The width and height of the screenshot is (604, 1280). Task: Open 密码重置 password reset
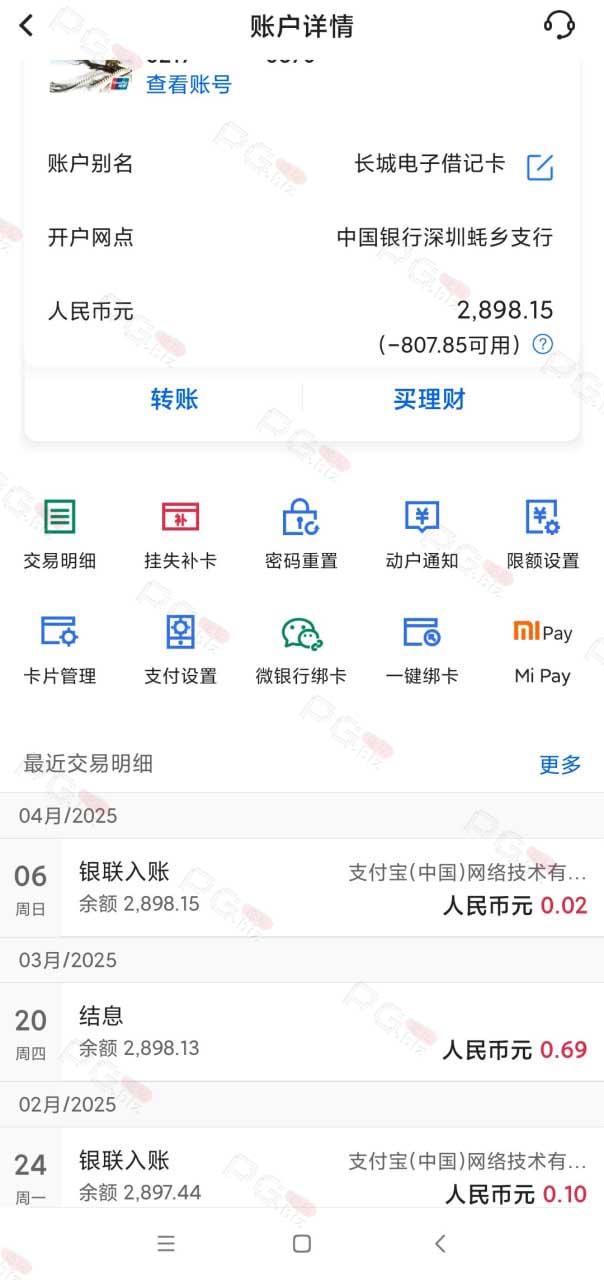(x=301, y=535)
